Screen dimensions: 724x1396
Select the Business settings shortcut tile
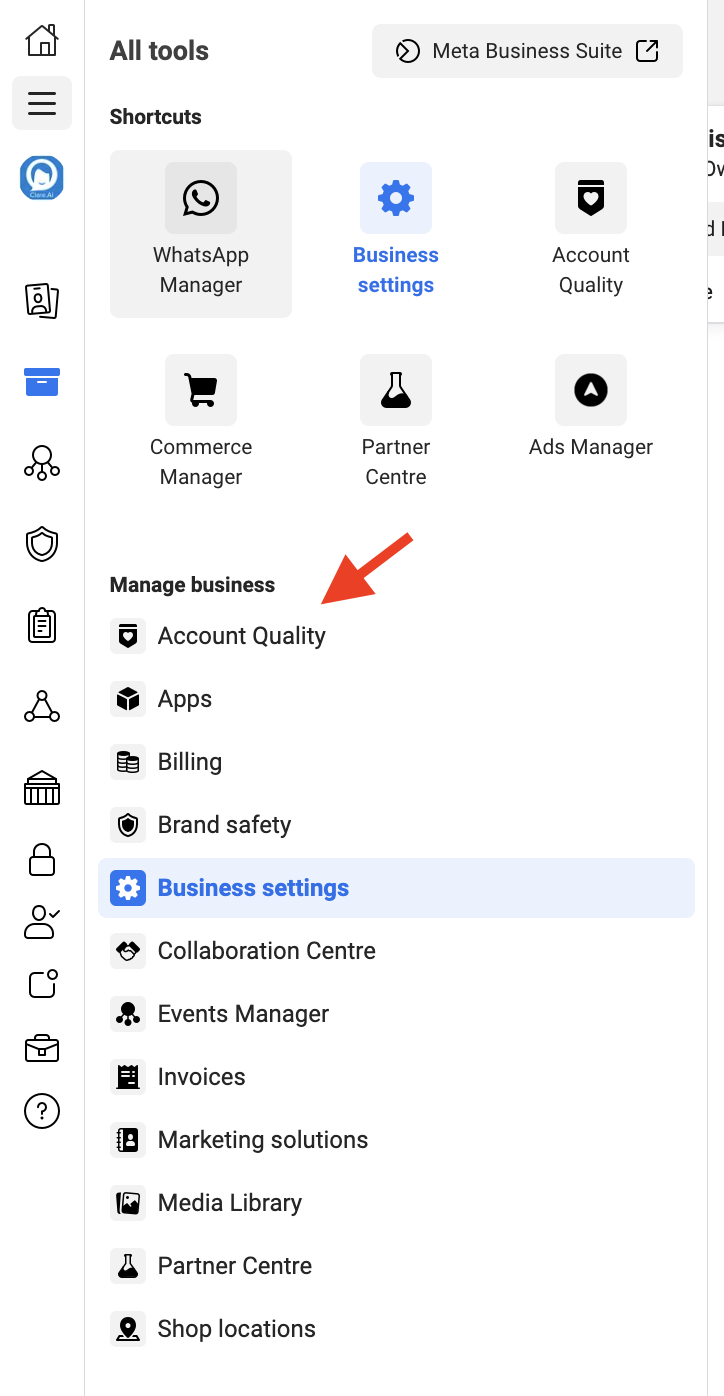[396, 234]
